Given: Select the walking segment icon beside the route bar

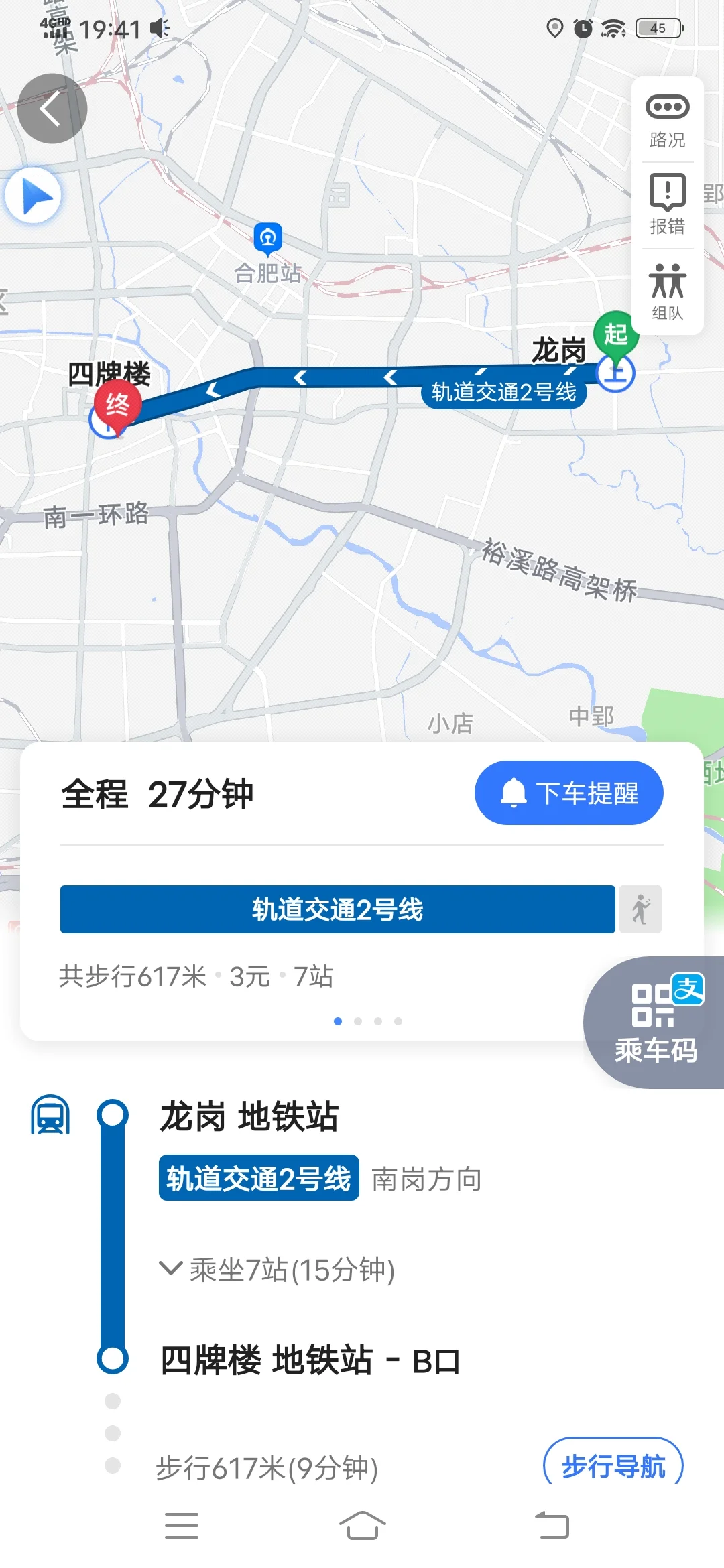Looking at the screenshot, I should [642, 909].
